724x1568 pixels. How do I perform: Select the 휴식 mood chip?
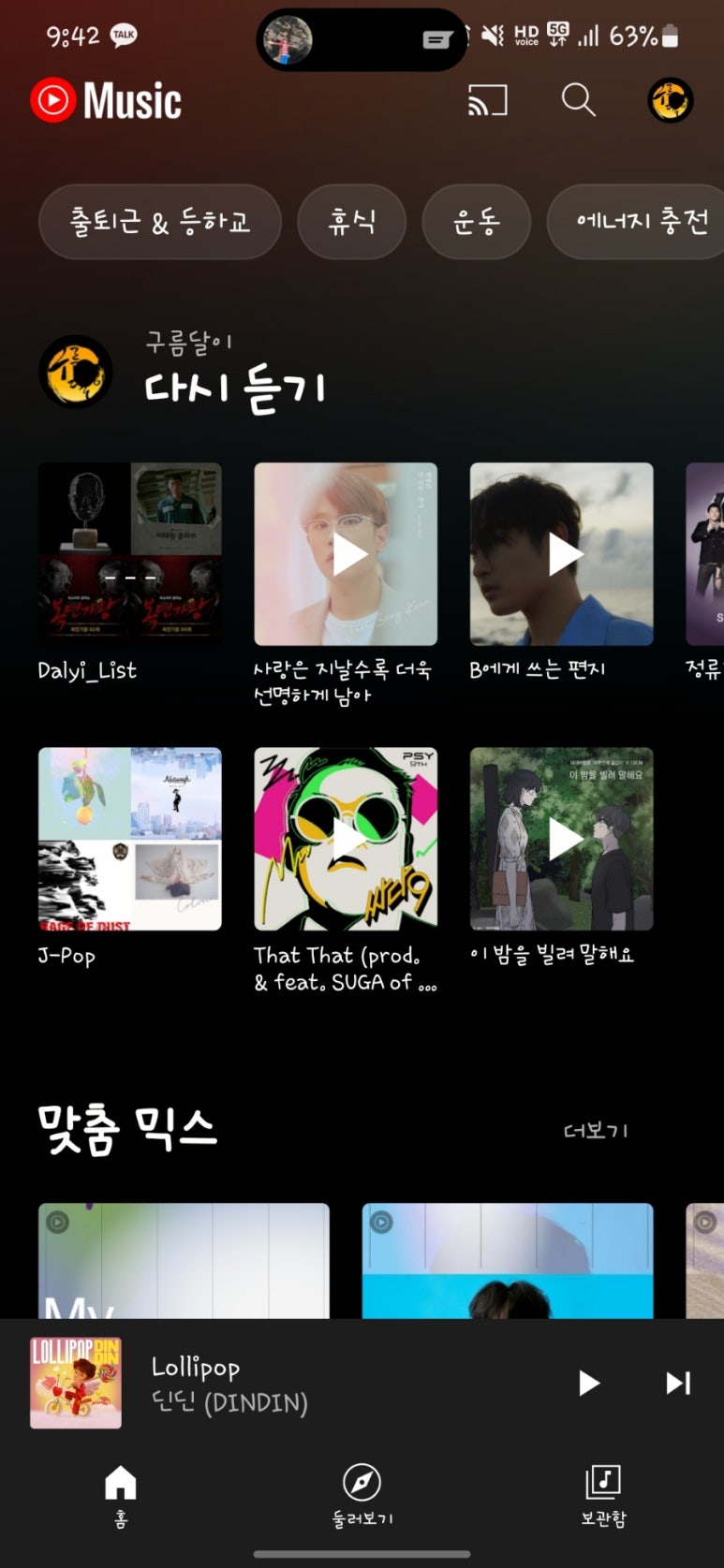[x=352, y=222]
